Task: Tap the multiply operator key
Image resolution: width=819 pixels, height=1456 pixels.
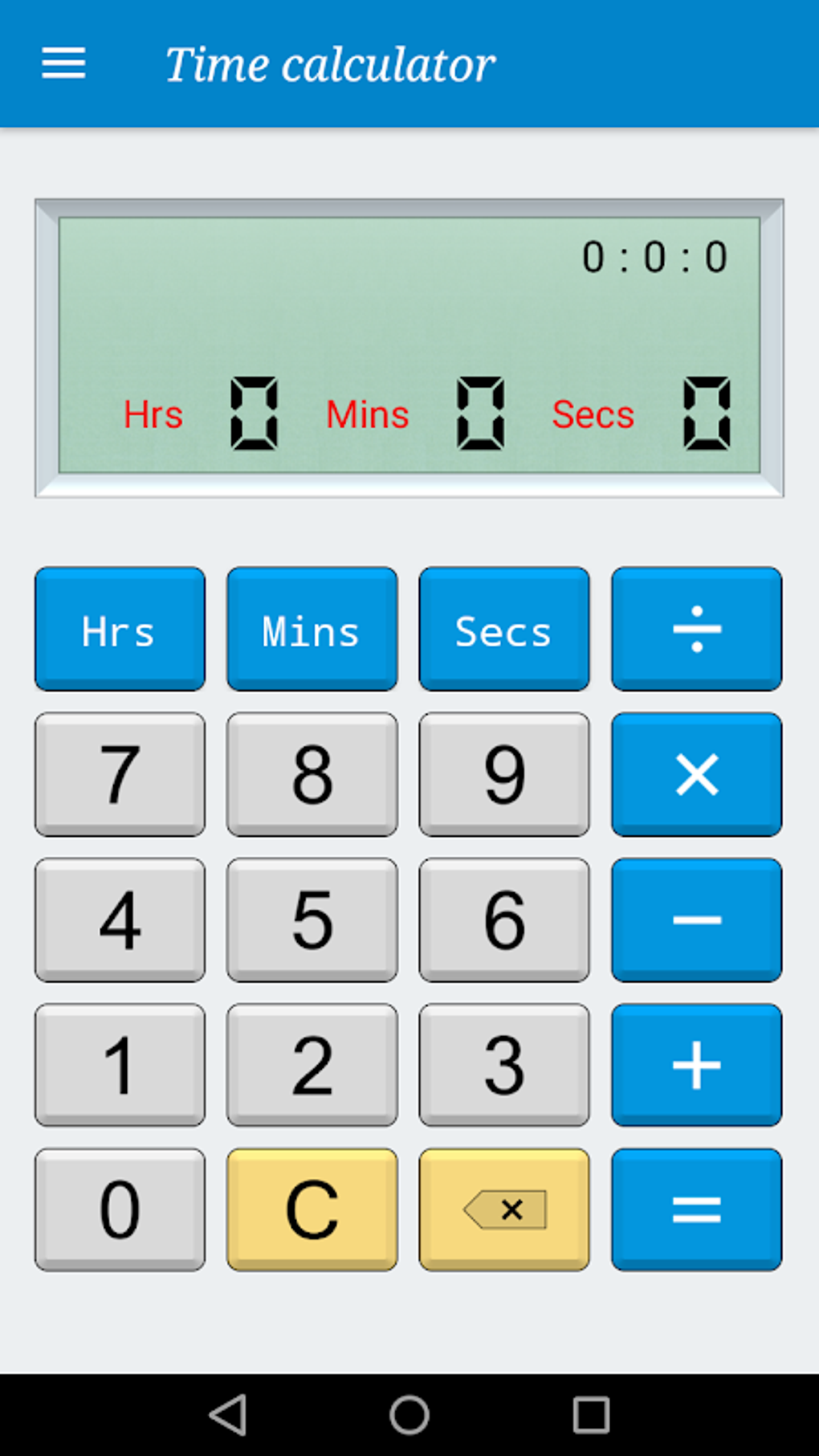Action: coord(696,774)
